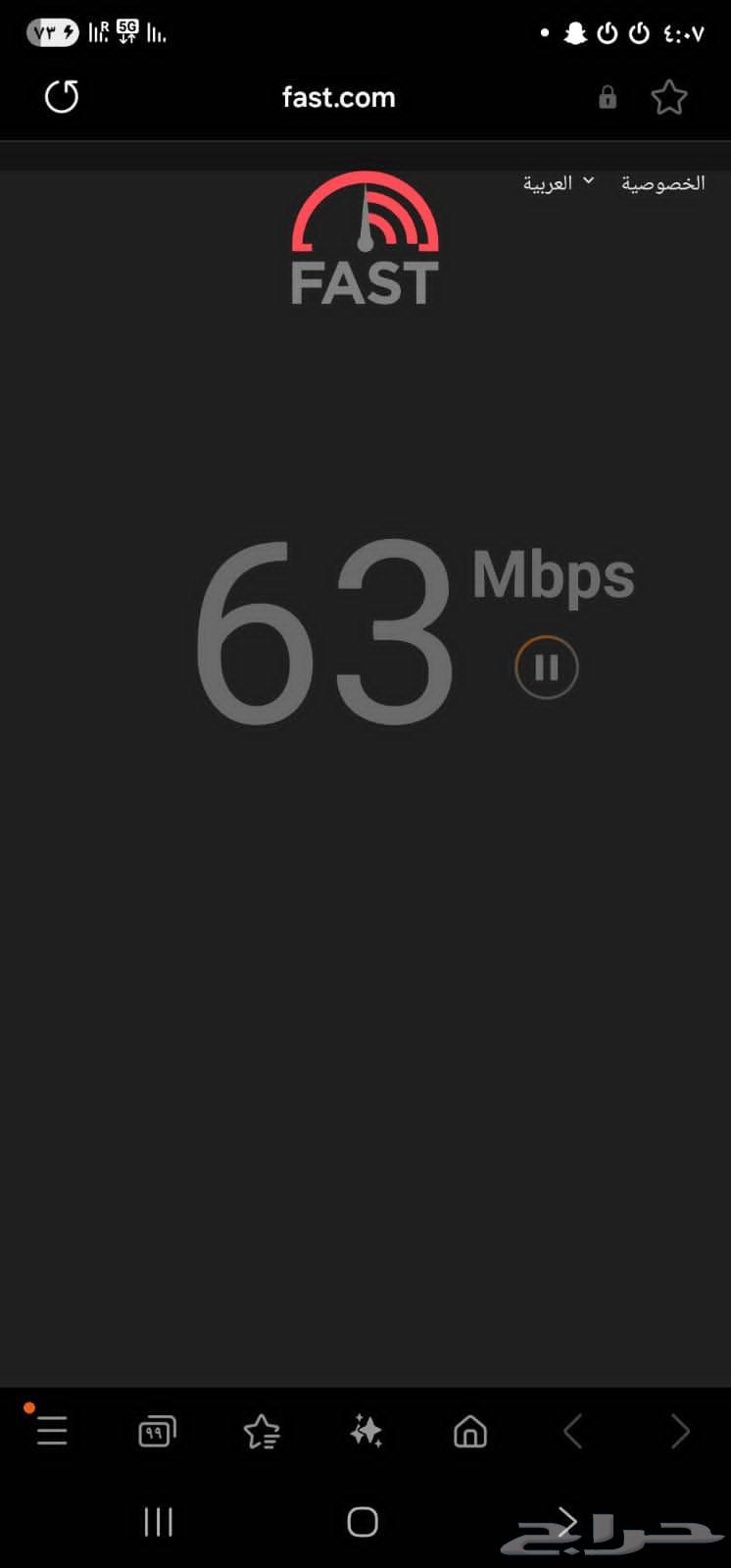Go forward to the next page
Screen dimensions: 731x1568
(680, 1432)
